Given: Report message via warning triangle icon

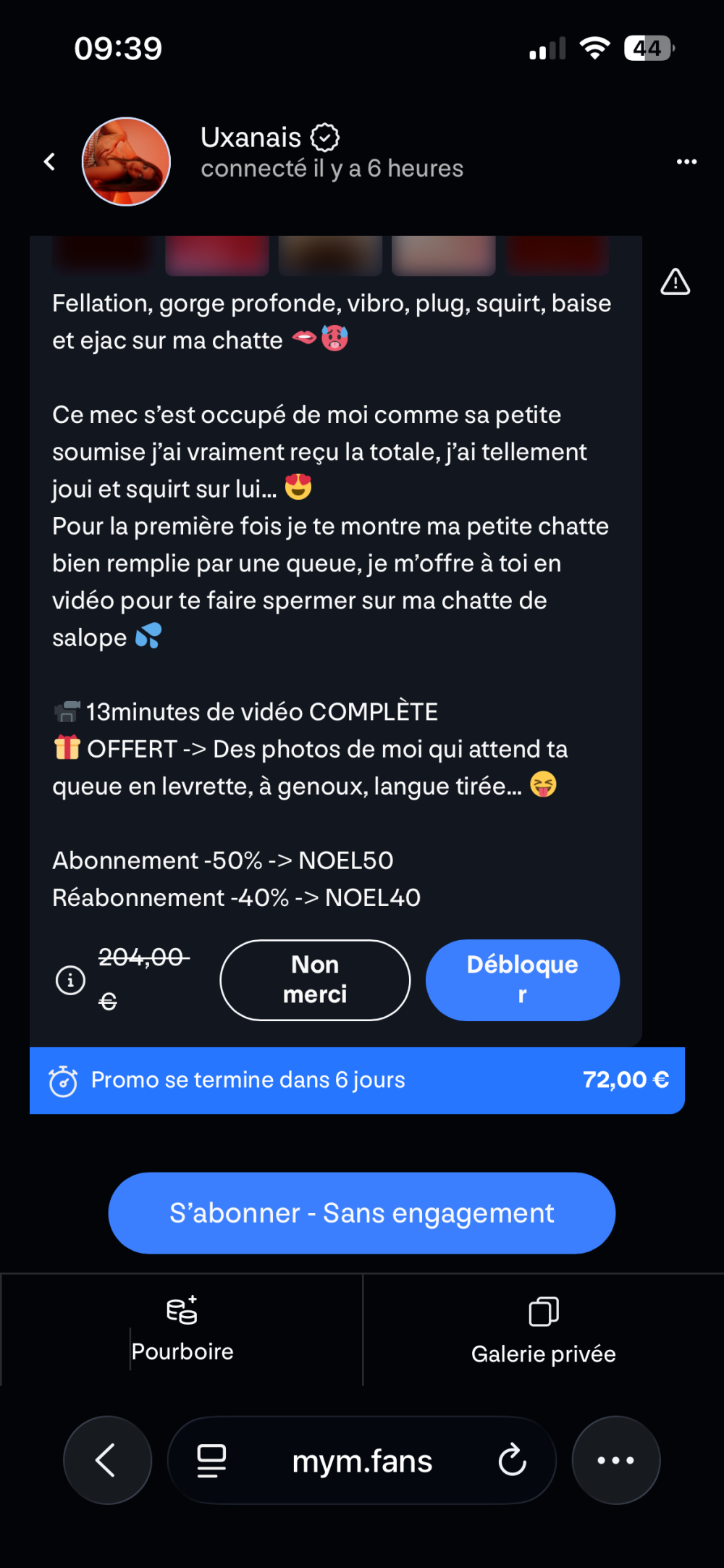Looking at the screenshot, I should pos(675,282).
